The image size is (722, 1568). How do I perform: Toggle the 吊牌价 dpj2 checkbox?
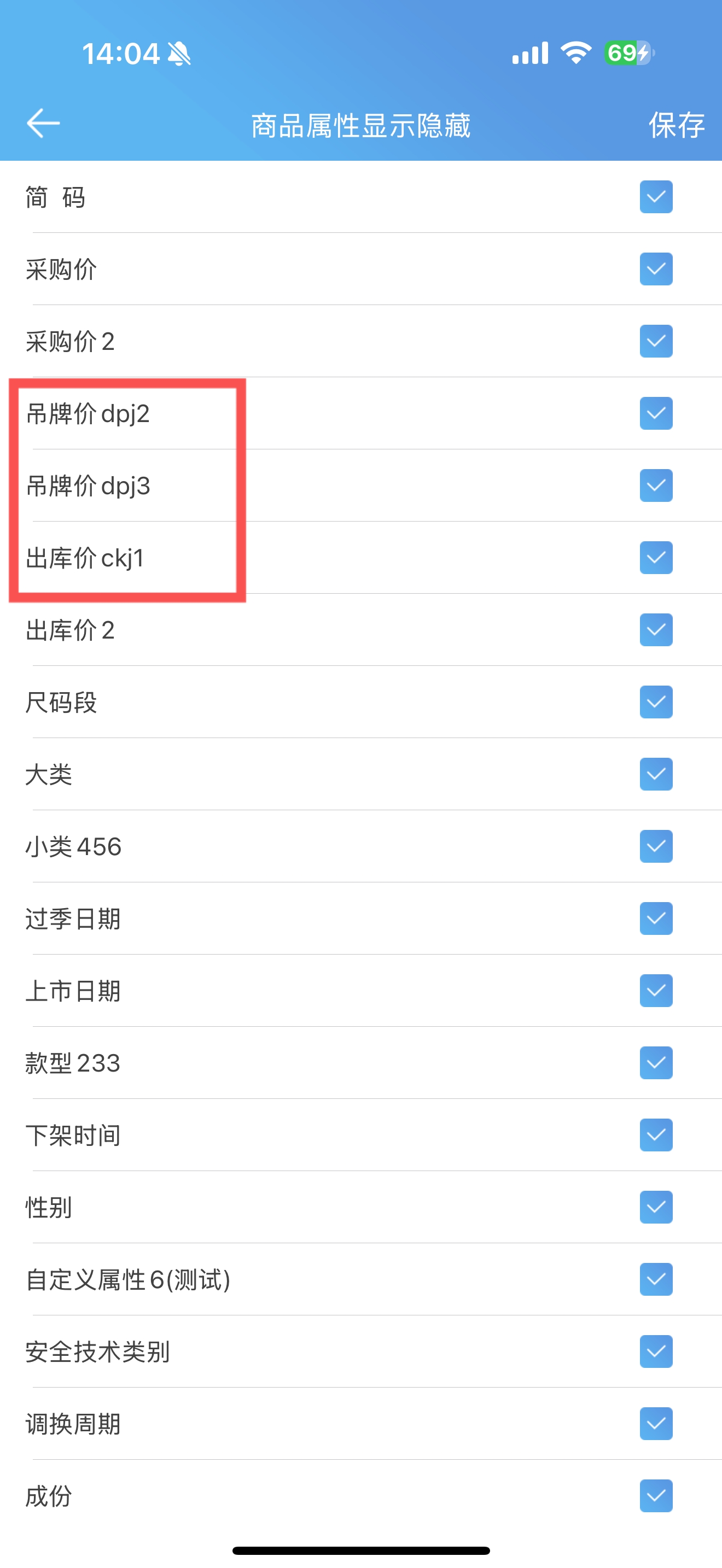656,413
